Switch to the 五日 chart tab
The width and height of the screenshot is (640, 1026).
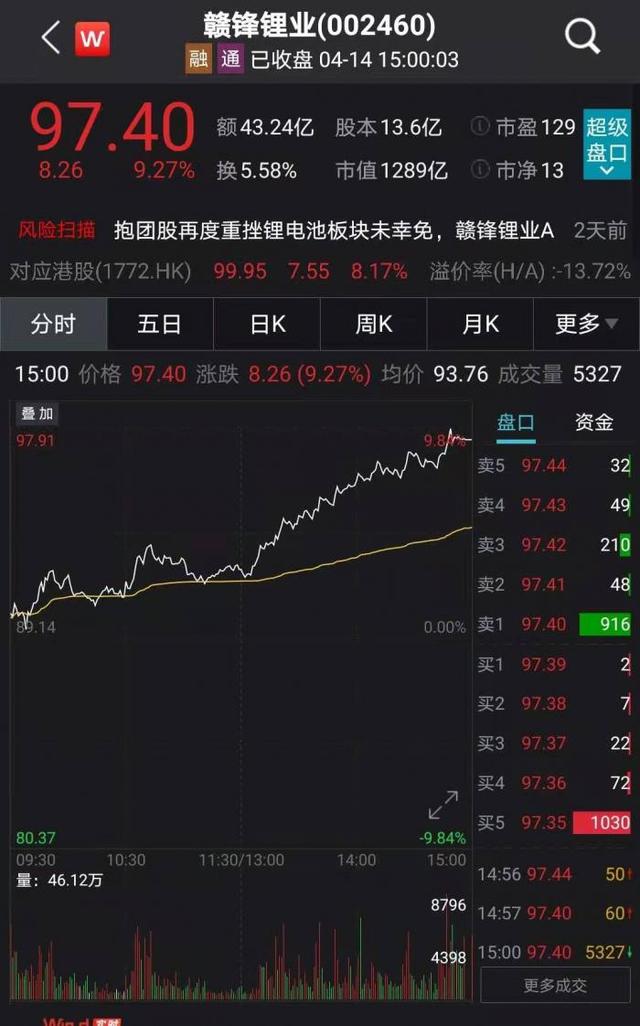point(160,324)
